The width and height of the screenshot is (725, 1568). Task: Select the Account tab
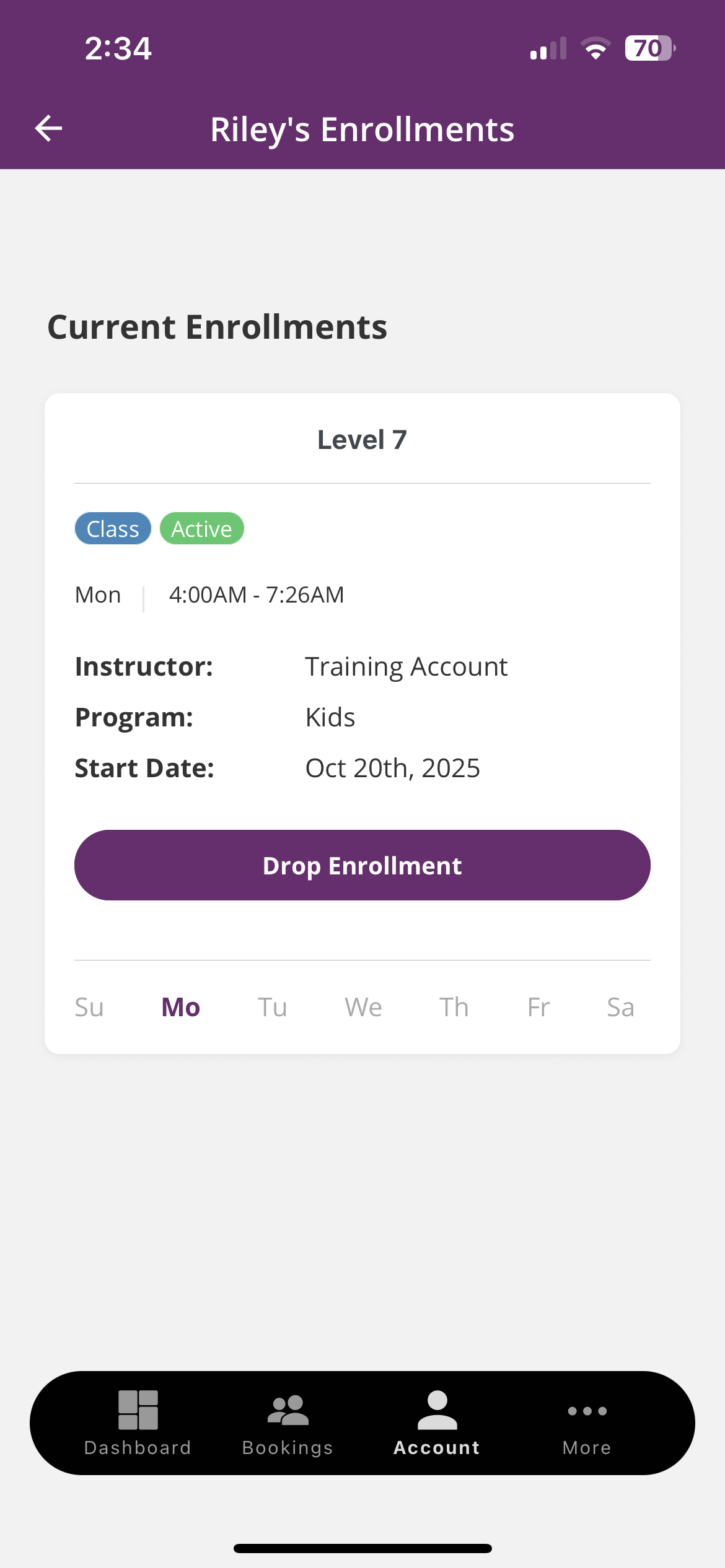(437, 1423)
